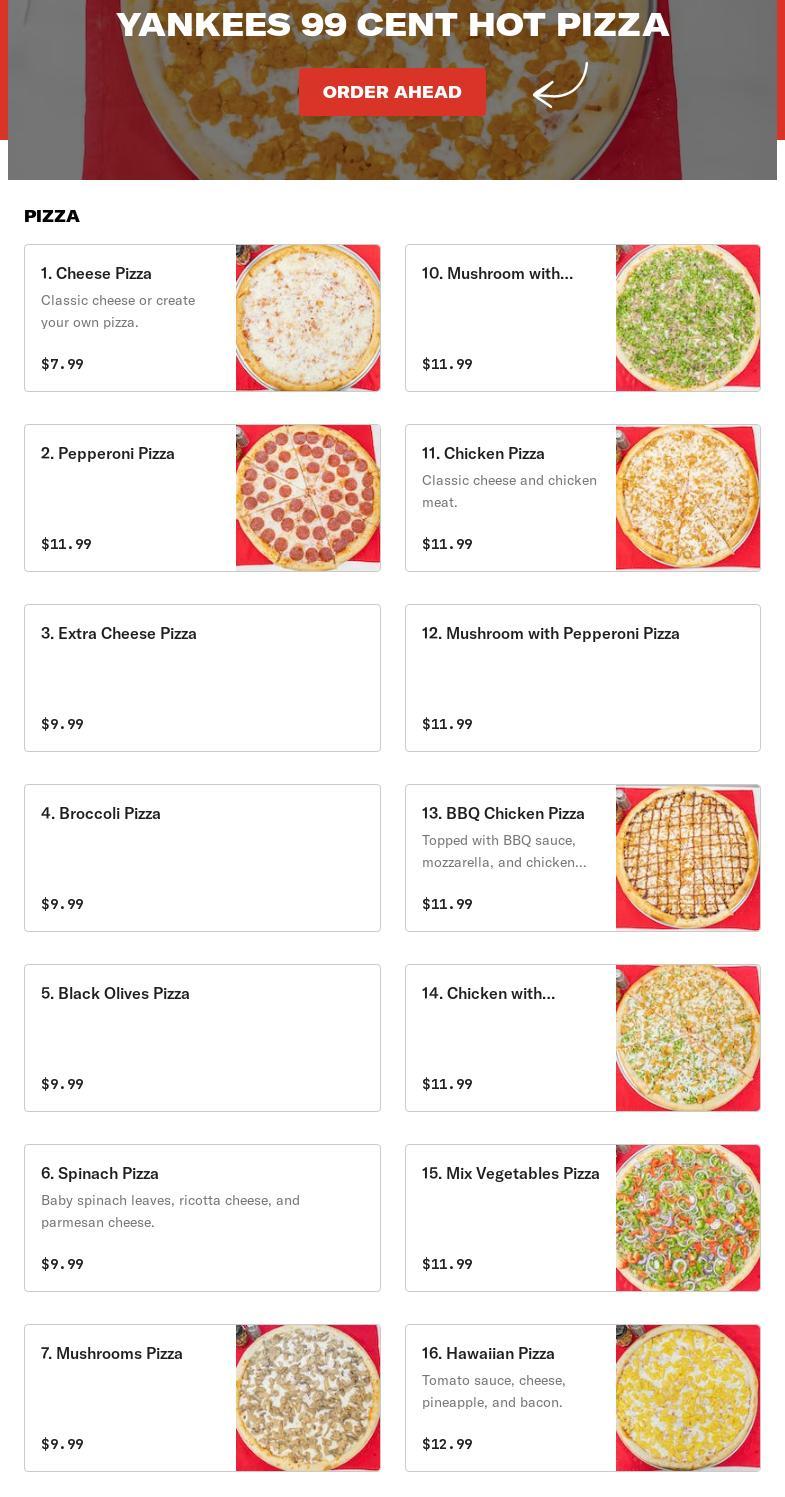Choose 11. Chicken Pizza
Image resolution: width=785 pixels, height=1497 pixels.
pyautogui.click(x=582, y=498)
